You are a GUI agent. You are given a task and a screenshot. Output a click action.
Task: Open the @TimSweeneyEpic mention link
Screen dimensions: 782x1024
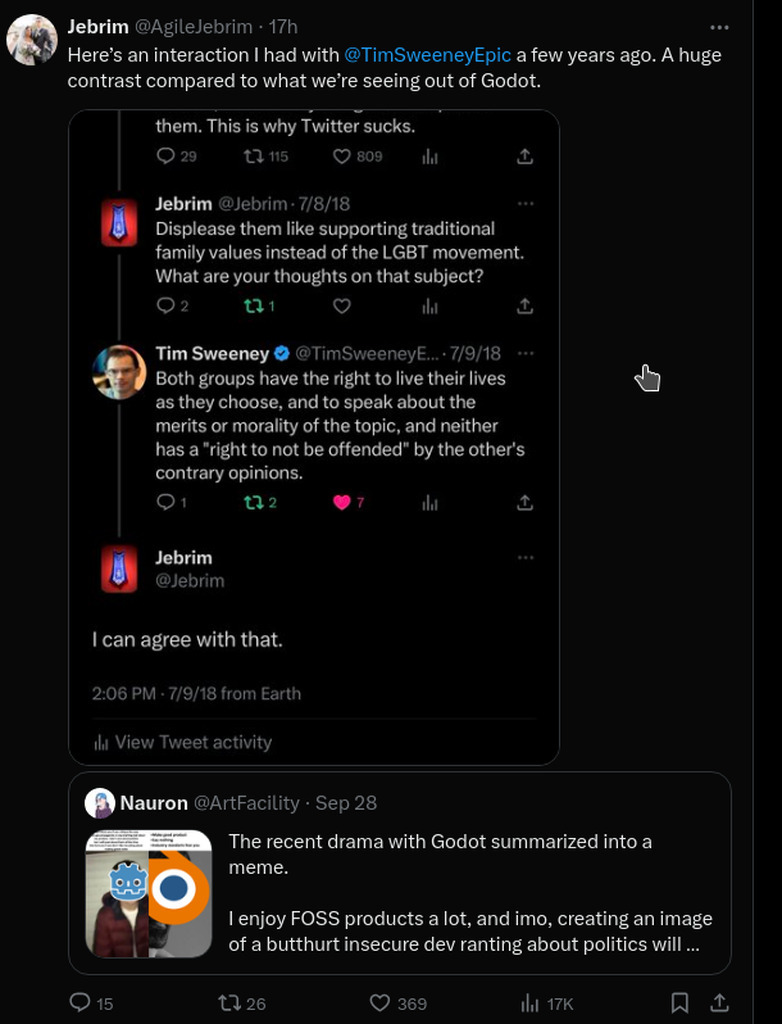coord(427,55)
